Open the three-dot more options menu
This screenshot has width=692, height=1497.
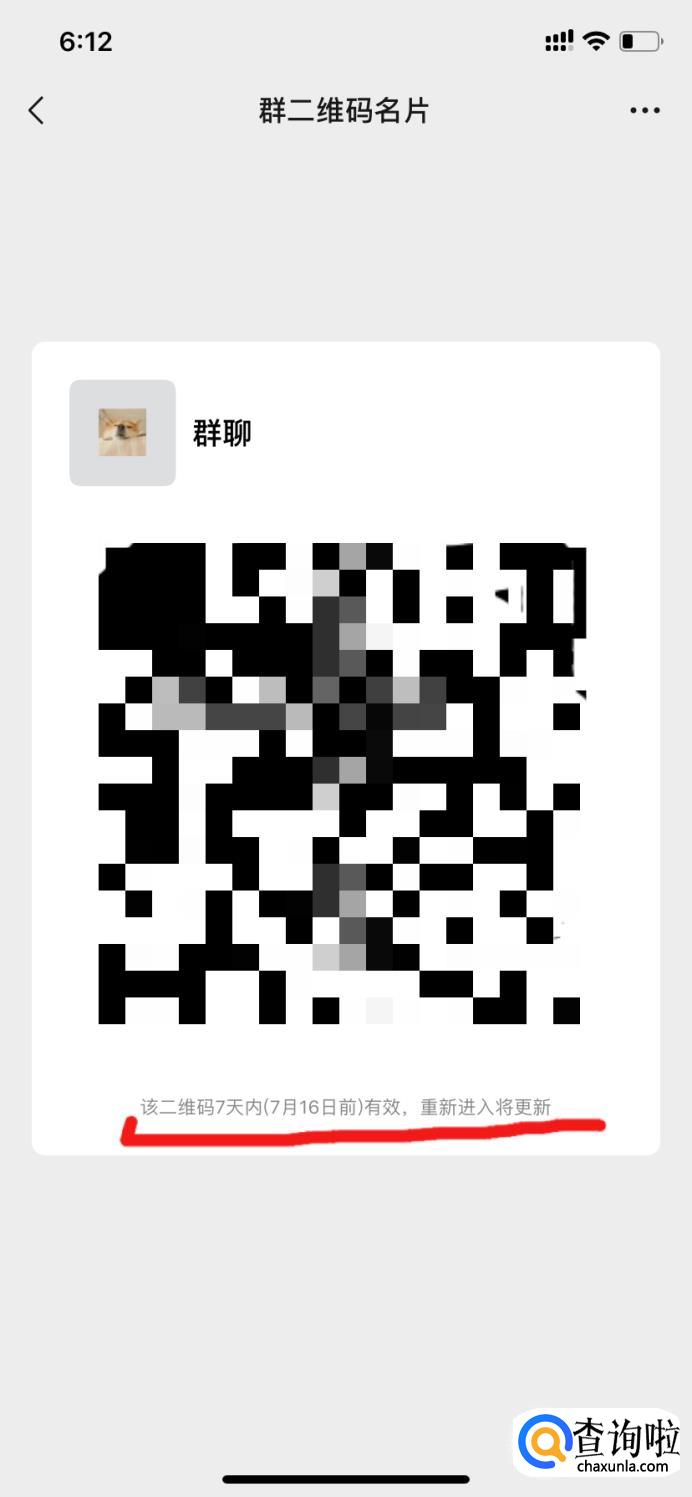(645, 111)
